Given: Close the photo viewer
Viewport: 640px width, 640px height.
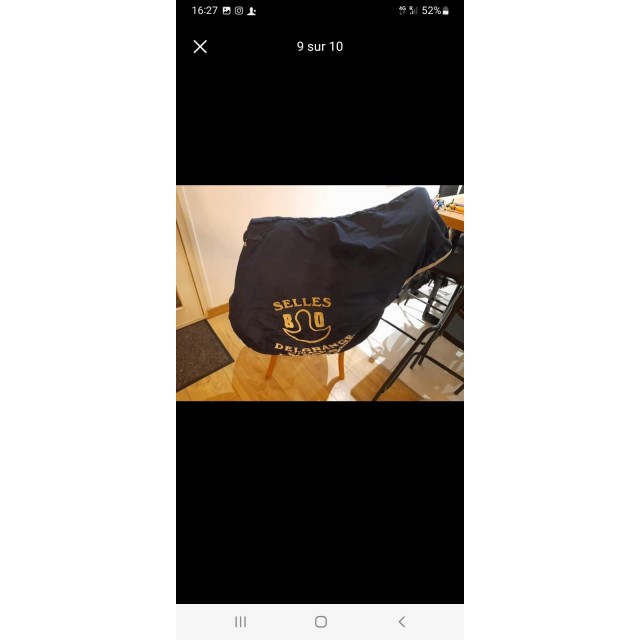Looking at the screenshot, I should [200, 47].
